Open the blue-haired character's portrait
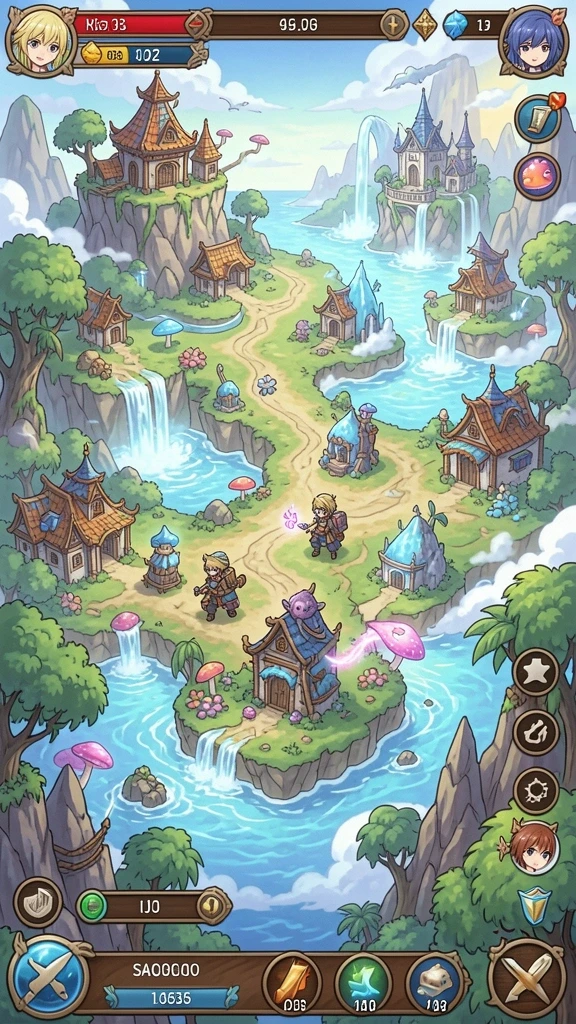The image size is (576, 1024). coord(532,40)
